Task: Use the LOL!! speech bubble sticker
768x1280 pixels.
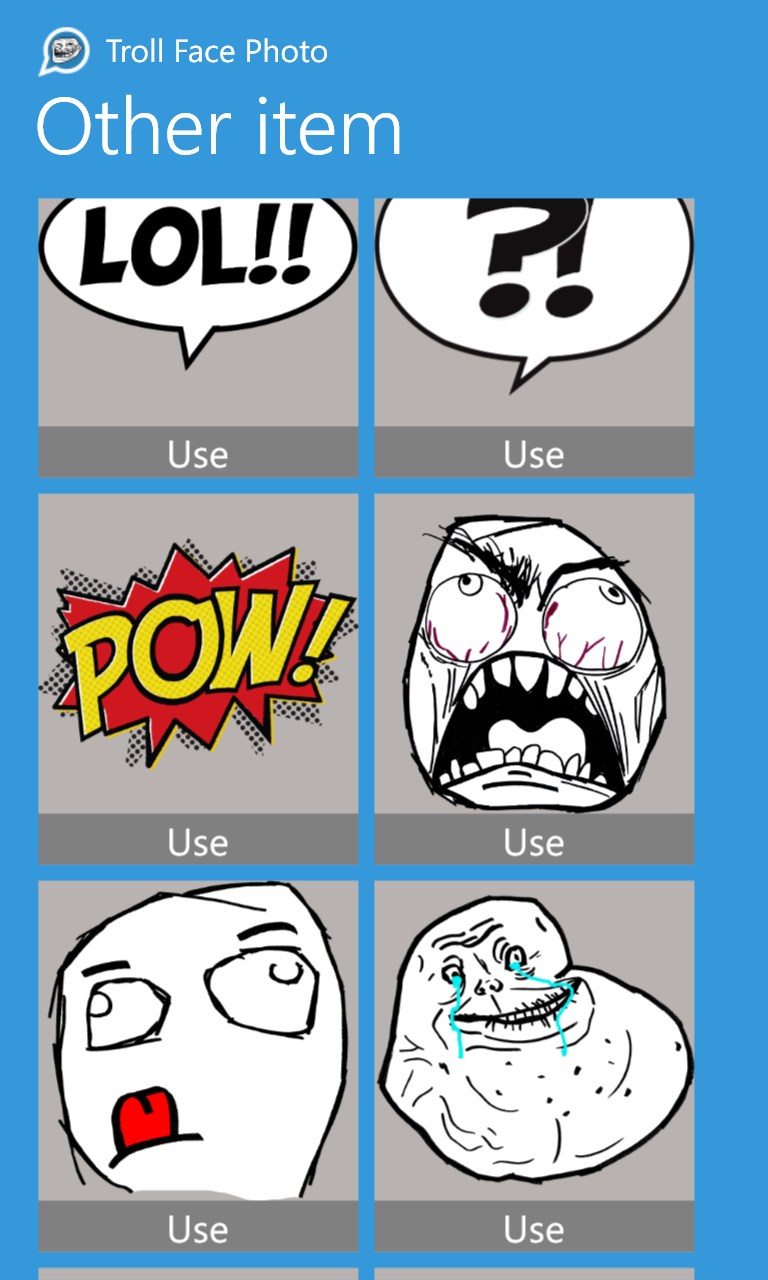Action: coord(198,454)
